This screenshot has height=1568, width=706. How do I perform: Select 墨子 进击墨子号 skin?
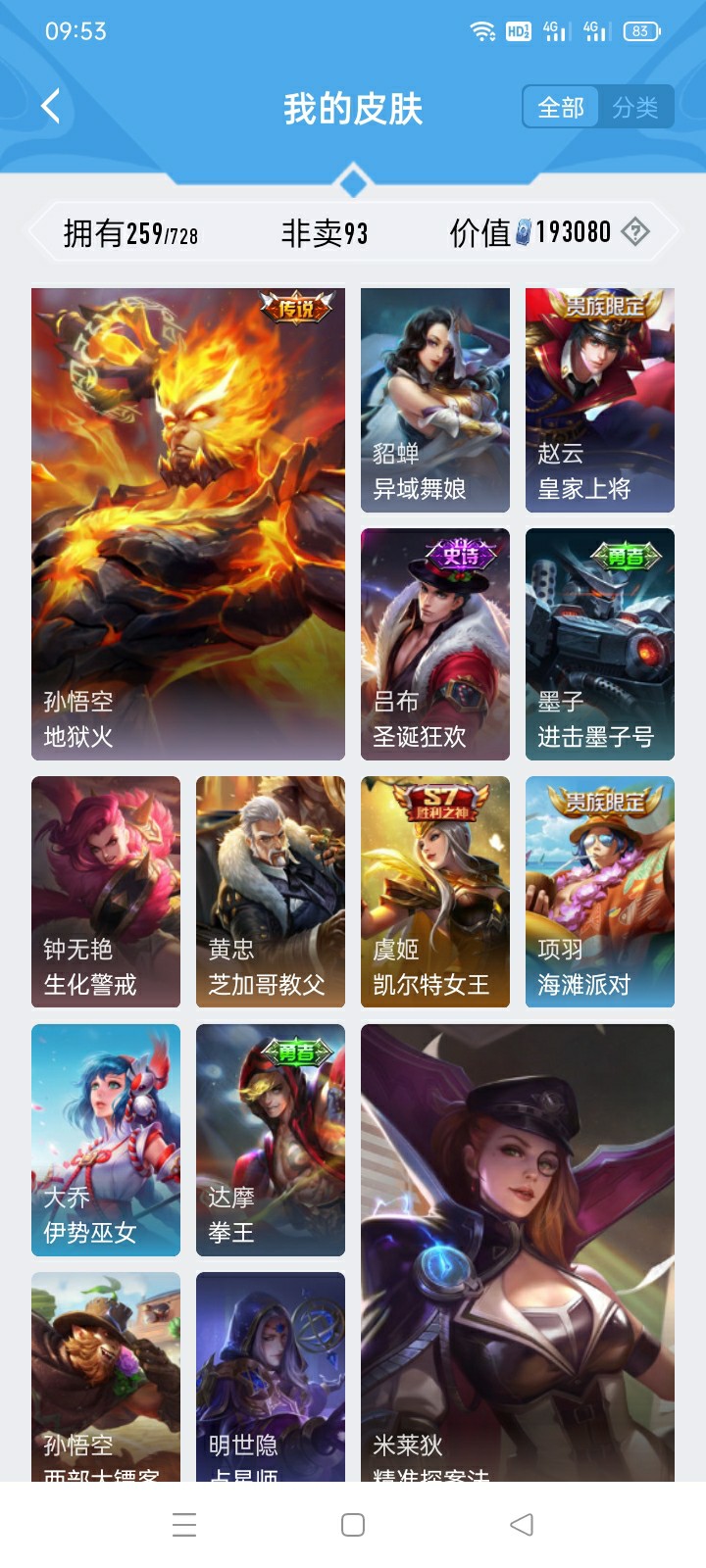[600, 644]
